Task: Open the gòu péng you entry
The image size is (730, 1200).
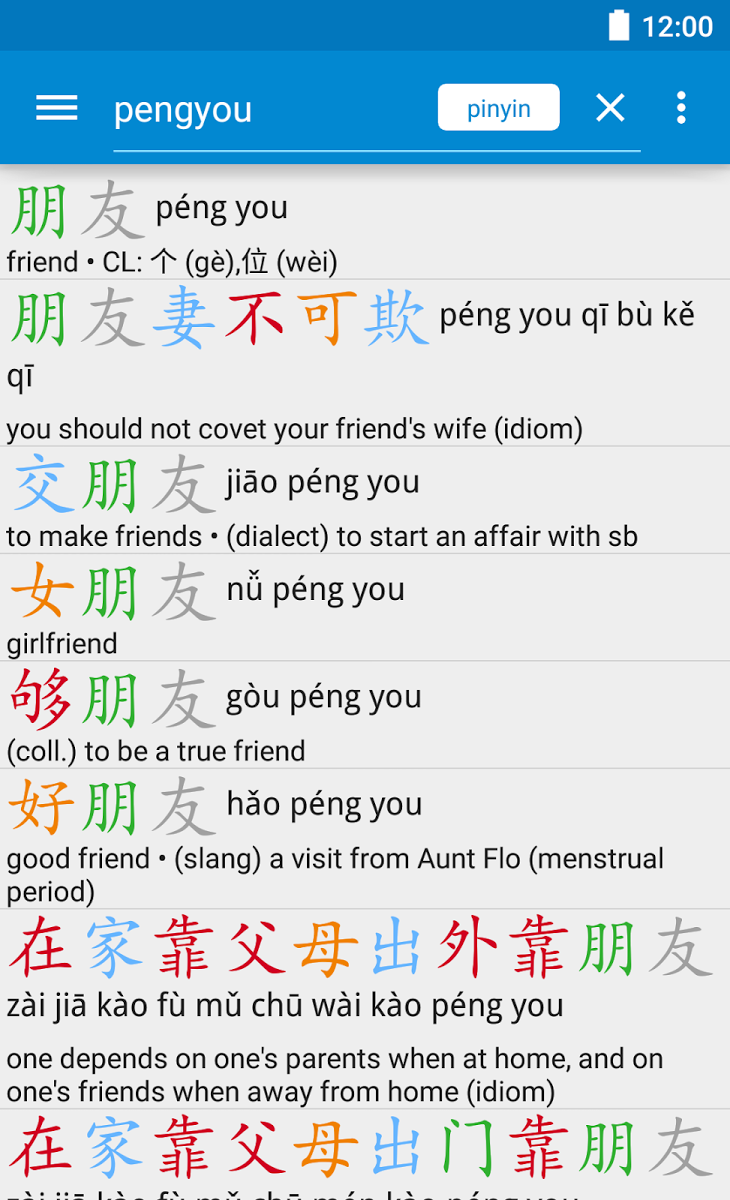Action: 365,715
